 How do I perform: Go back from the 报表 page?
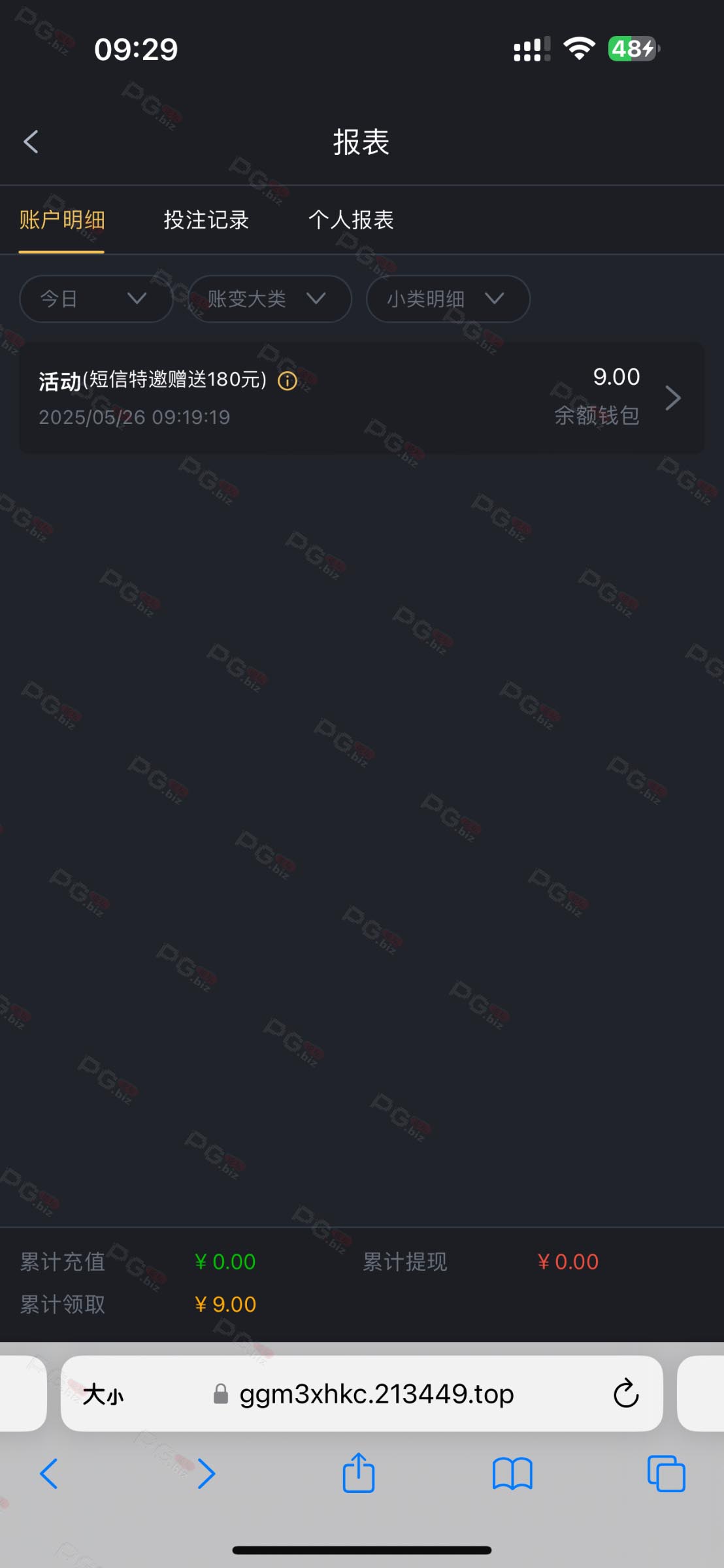[x=31, y=141]
